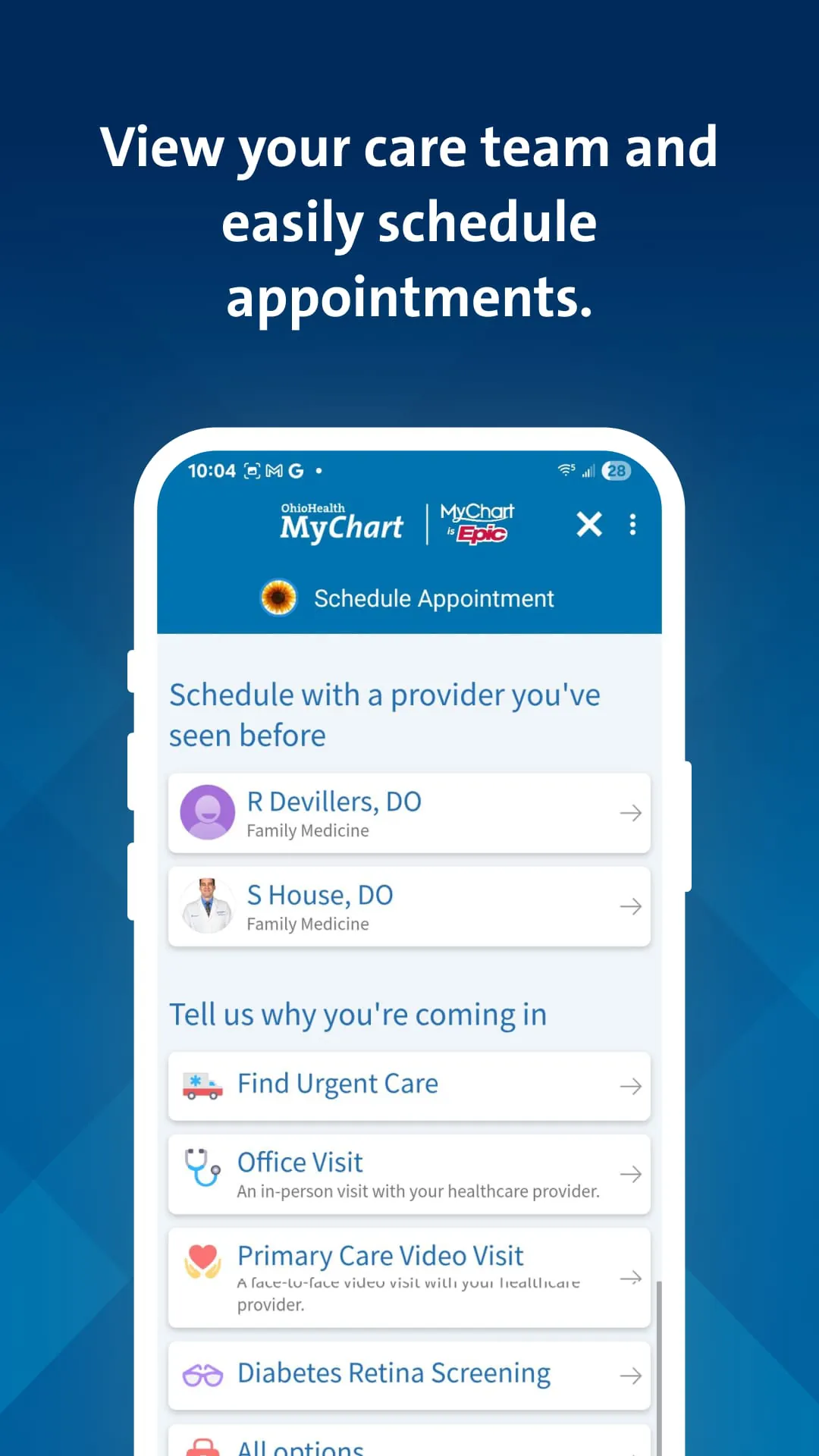The image size is (819, 1456).
Task: Expand R Devillers, DO with the arrow
Action: point(631,812)
